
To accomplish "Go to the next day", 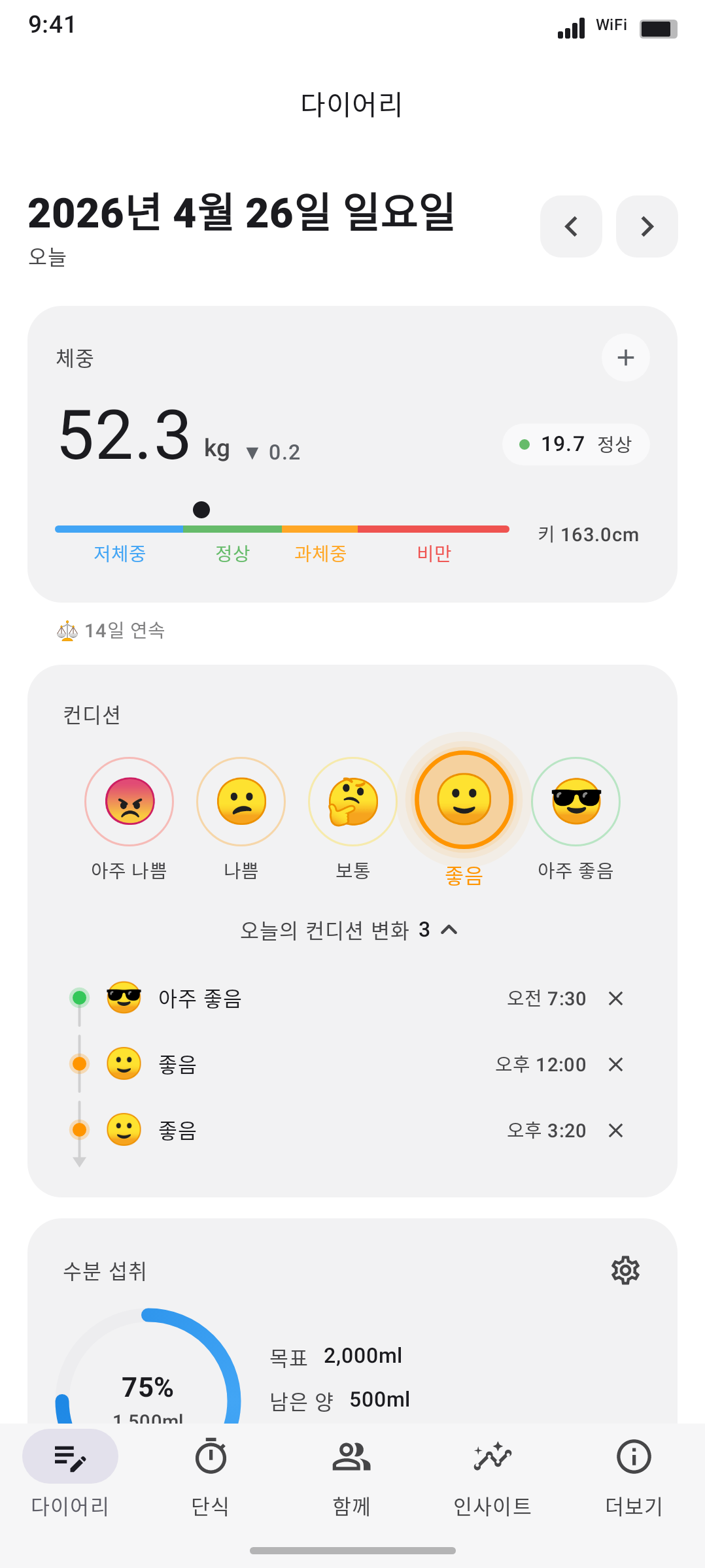I will (647, 226).
